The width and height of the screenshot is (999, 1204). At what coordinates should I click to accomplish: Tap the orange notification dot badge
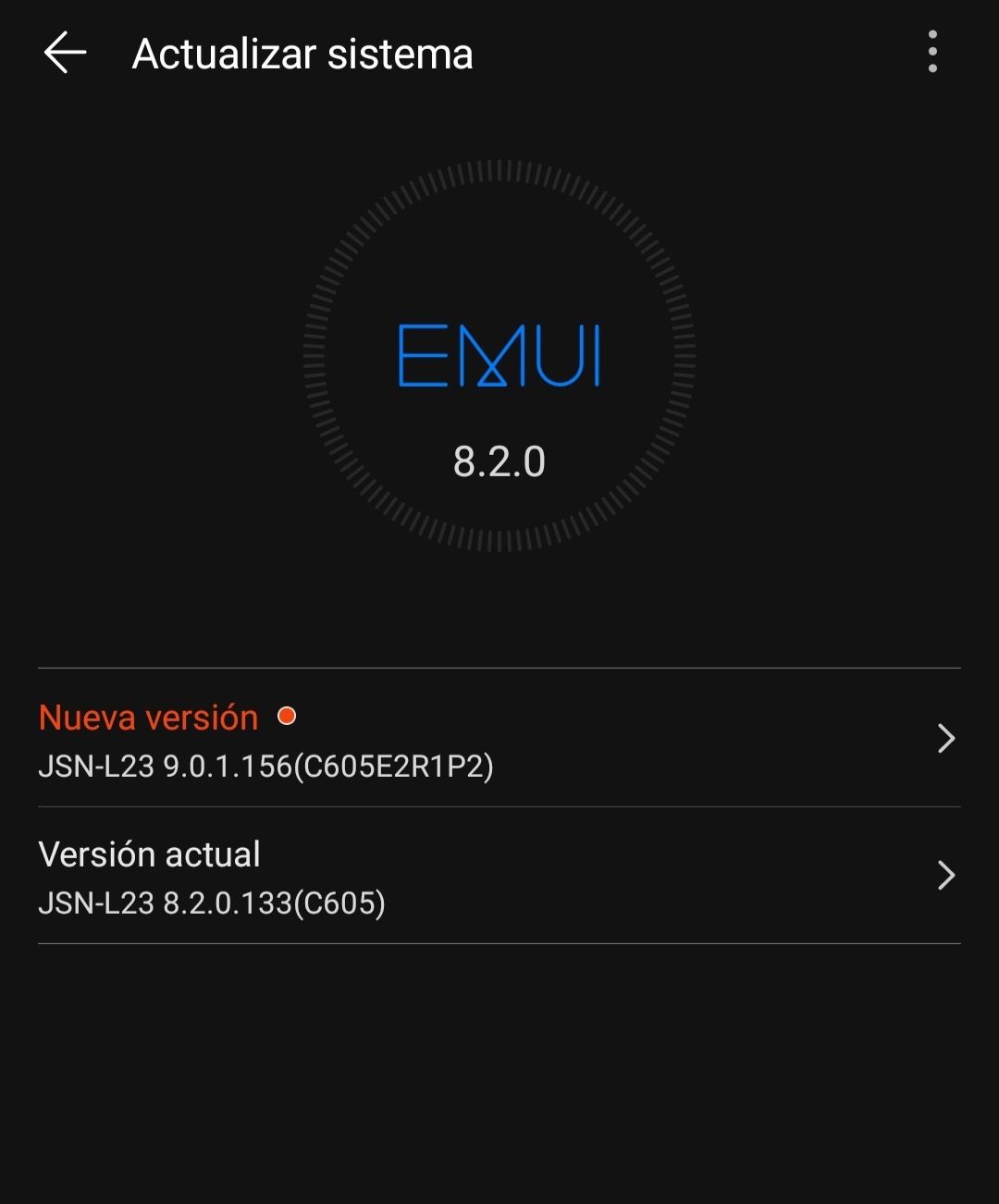pos(288,715)
